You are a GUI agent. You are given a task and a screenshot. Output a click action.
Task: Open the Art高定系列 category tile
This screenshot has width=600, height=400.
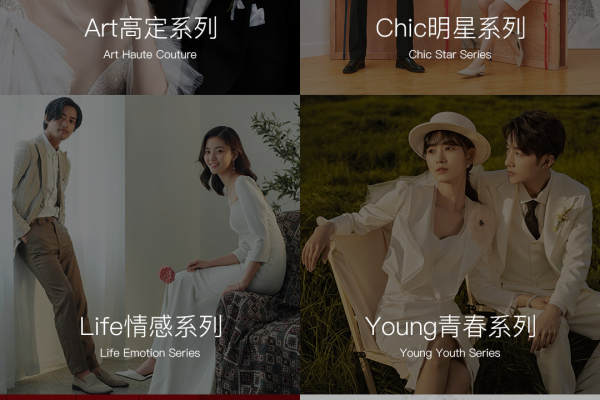[x=150, y=40]
